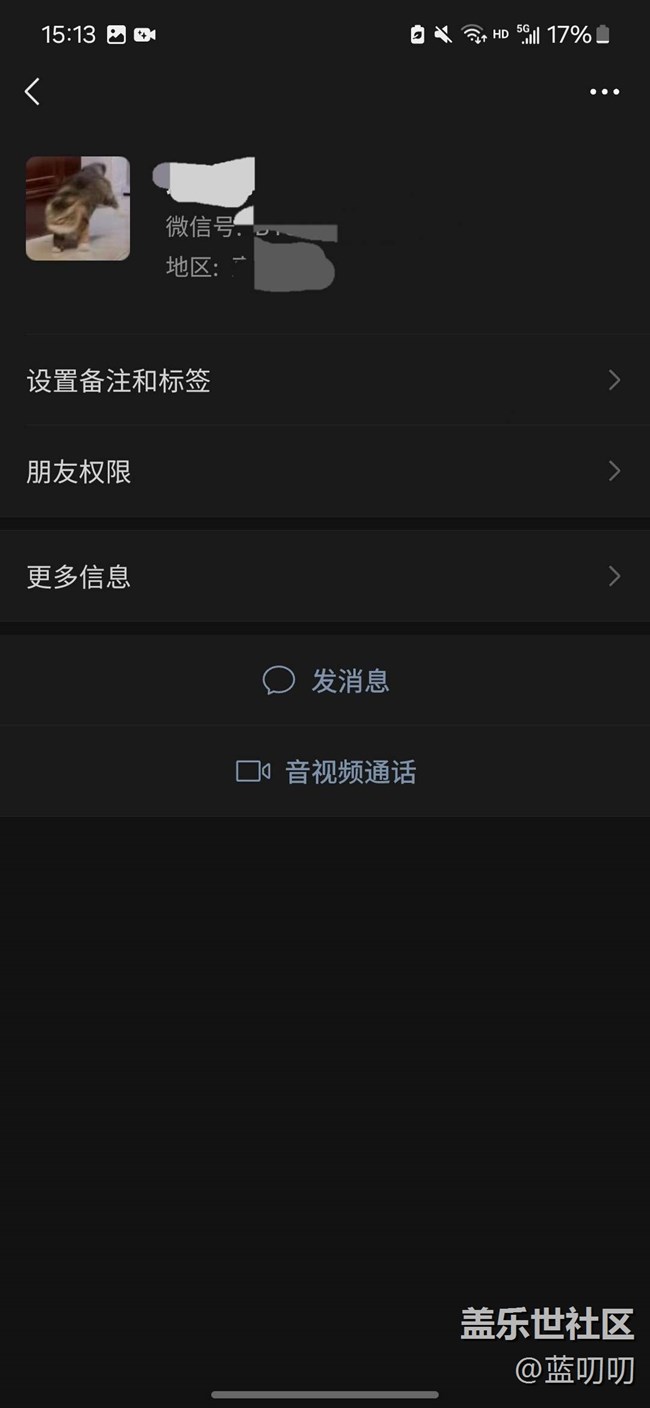
Task: View the contact's cat profile photo
Action: pyautogui.click(x=78, y=208)
